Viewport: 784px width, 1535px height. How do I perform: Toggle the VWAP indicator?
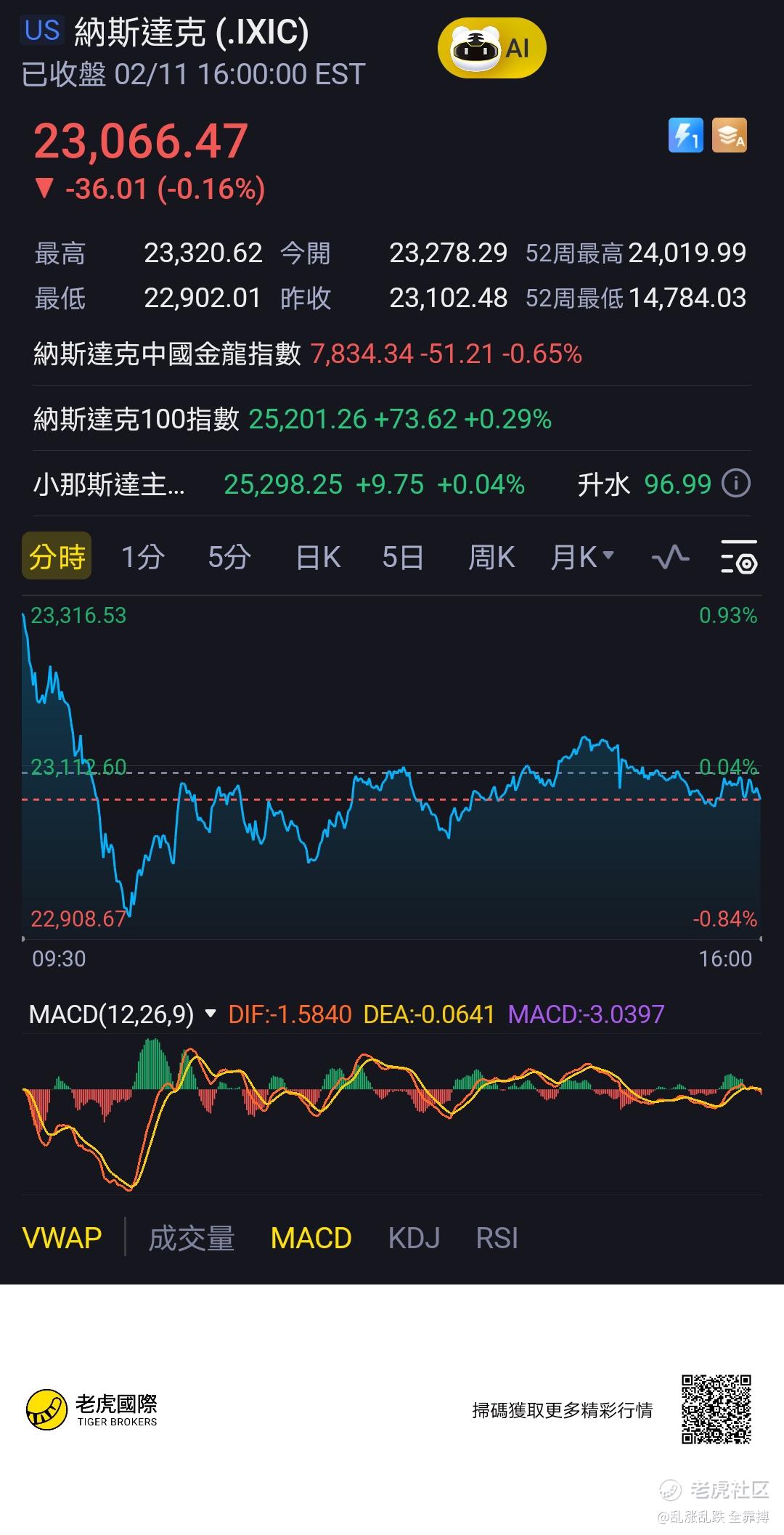pos(62,1238)
